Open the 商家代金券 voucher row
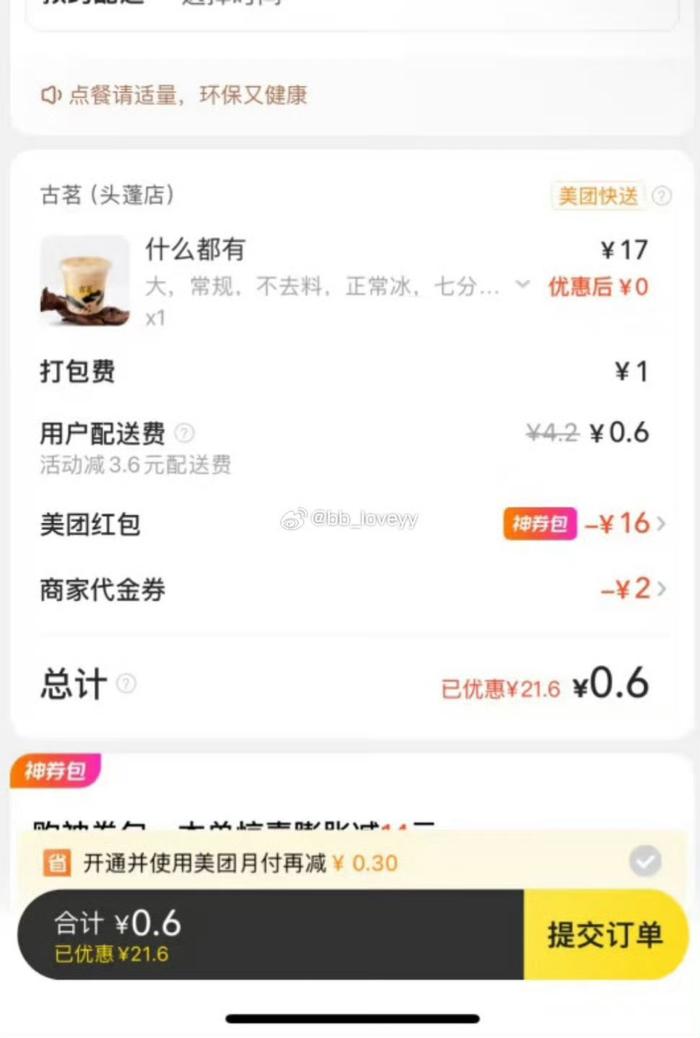The image size is (700, 1038). (352, 589)
